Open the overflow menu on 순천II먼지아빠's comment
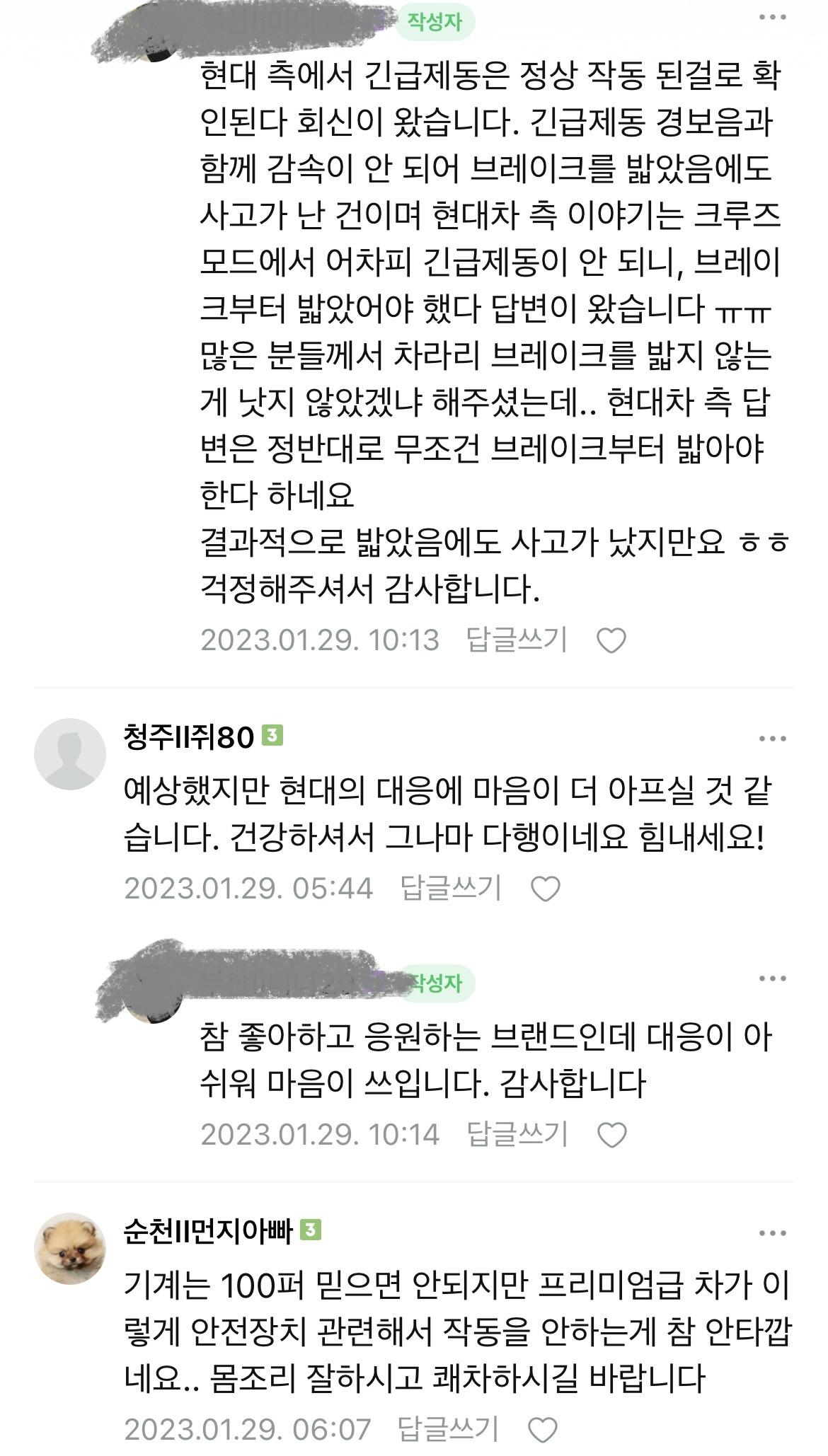This screenshot has width=828, height=1456. [x=772, y=1233]
